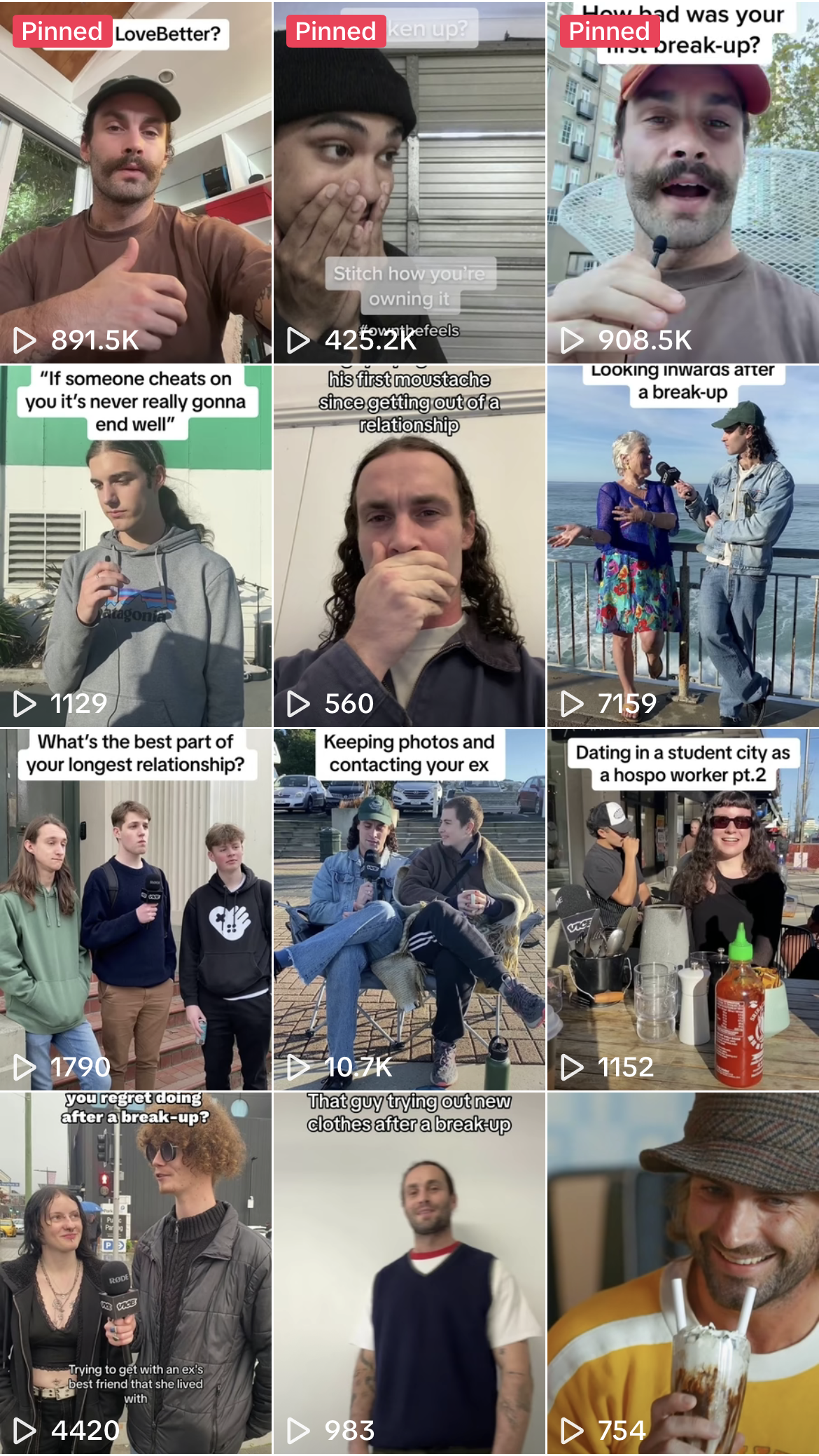This screenshot has height=1456, width=819.
Task: Open "best part of your longest relationship" video
Action: pyautogui.click(x=136, y=909)
